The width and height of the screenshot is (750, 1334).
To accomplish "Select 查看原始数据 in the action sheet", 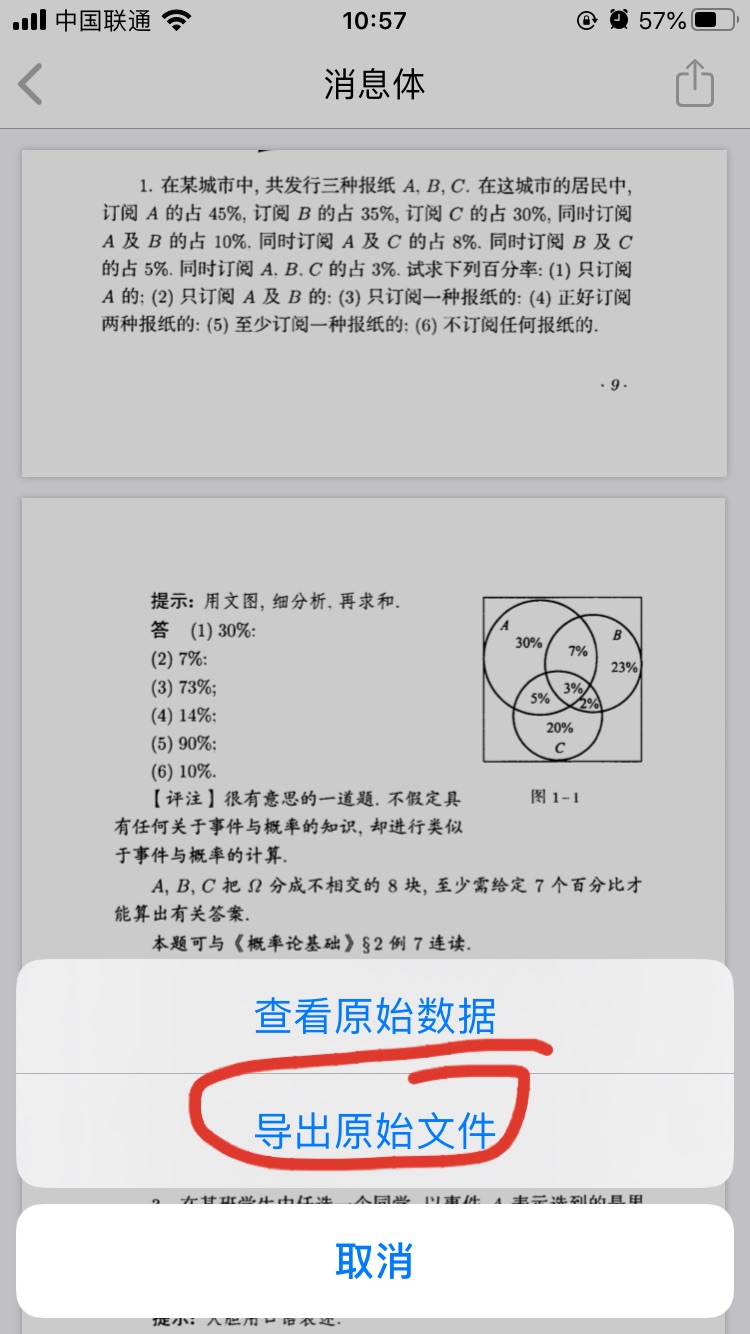I will coord(375,1014).
